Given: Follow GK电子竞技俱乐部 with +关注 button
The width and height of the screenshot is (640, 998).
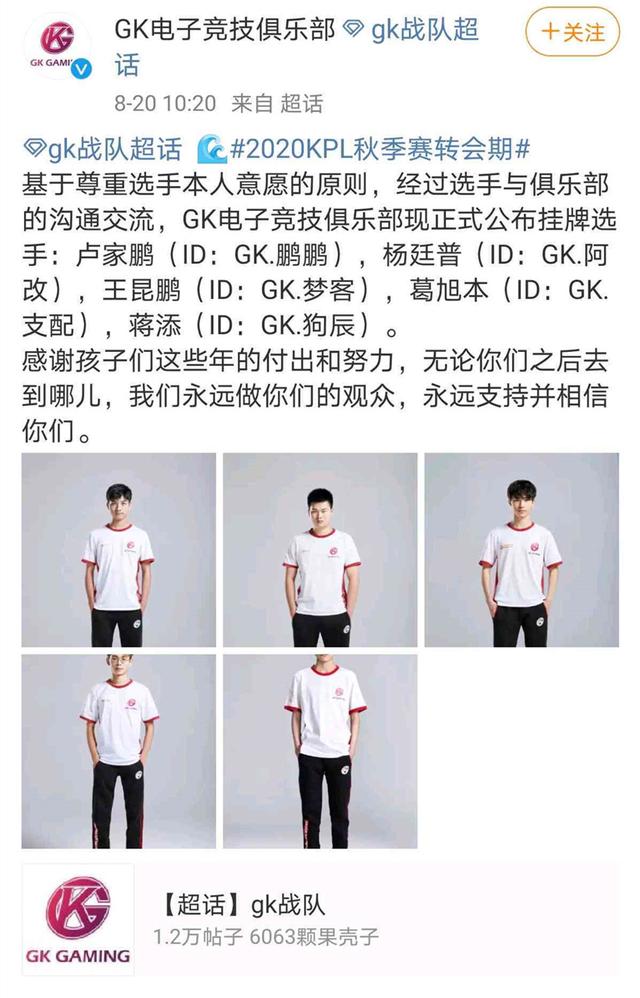Looking at the screenshot, I should [573, 32].
